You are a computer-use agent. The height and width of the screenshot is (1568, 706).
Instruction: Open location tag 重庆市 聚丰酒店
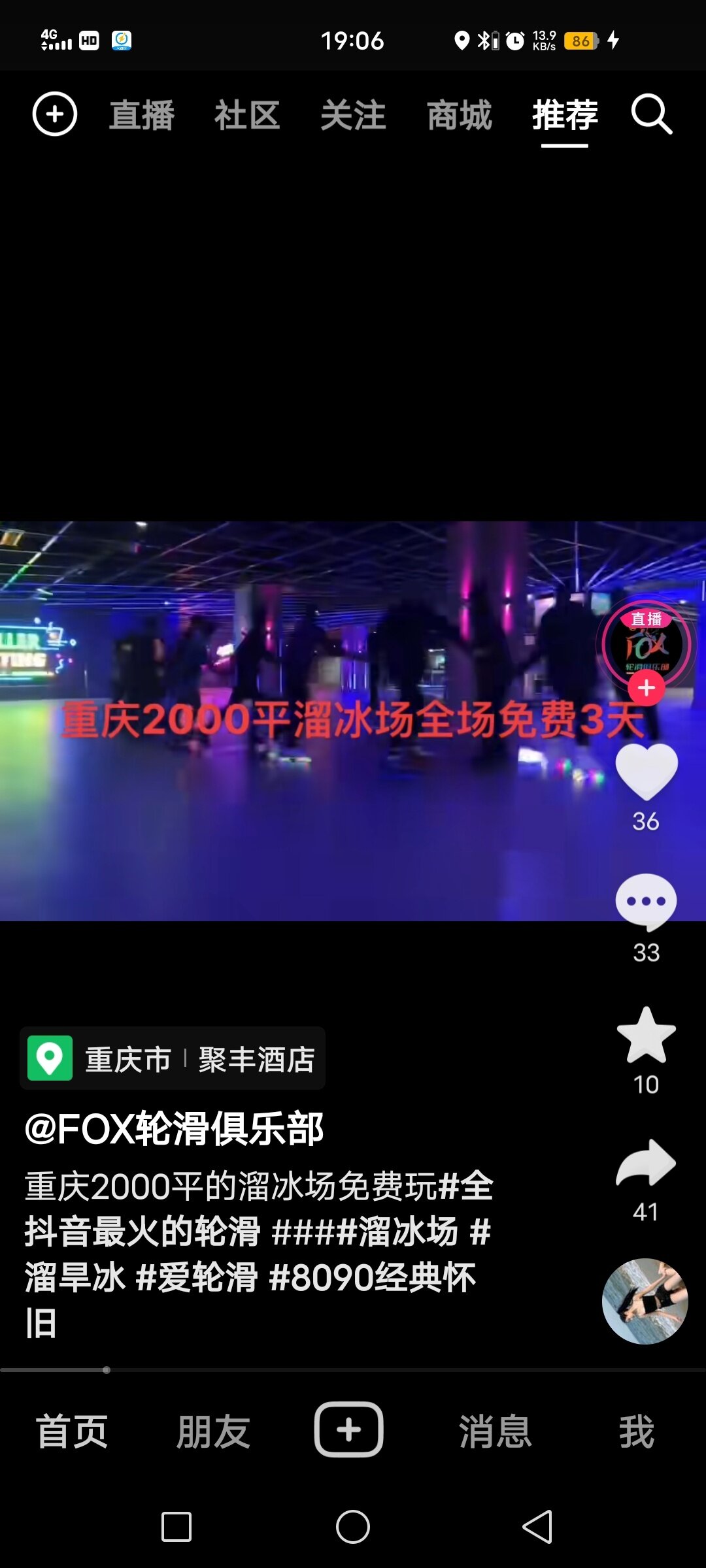(x=173, y=1058)
